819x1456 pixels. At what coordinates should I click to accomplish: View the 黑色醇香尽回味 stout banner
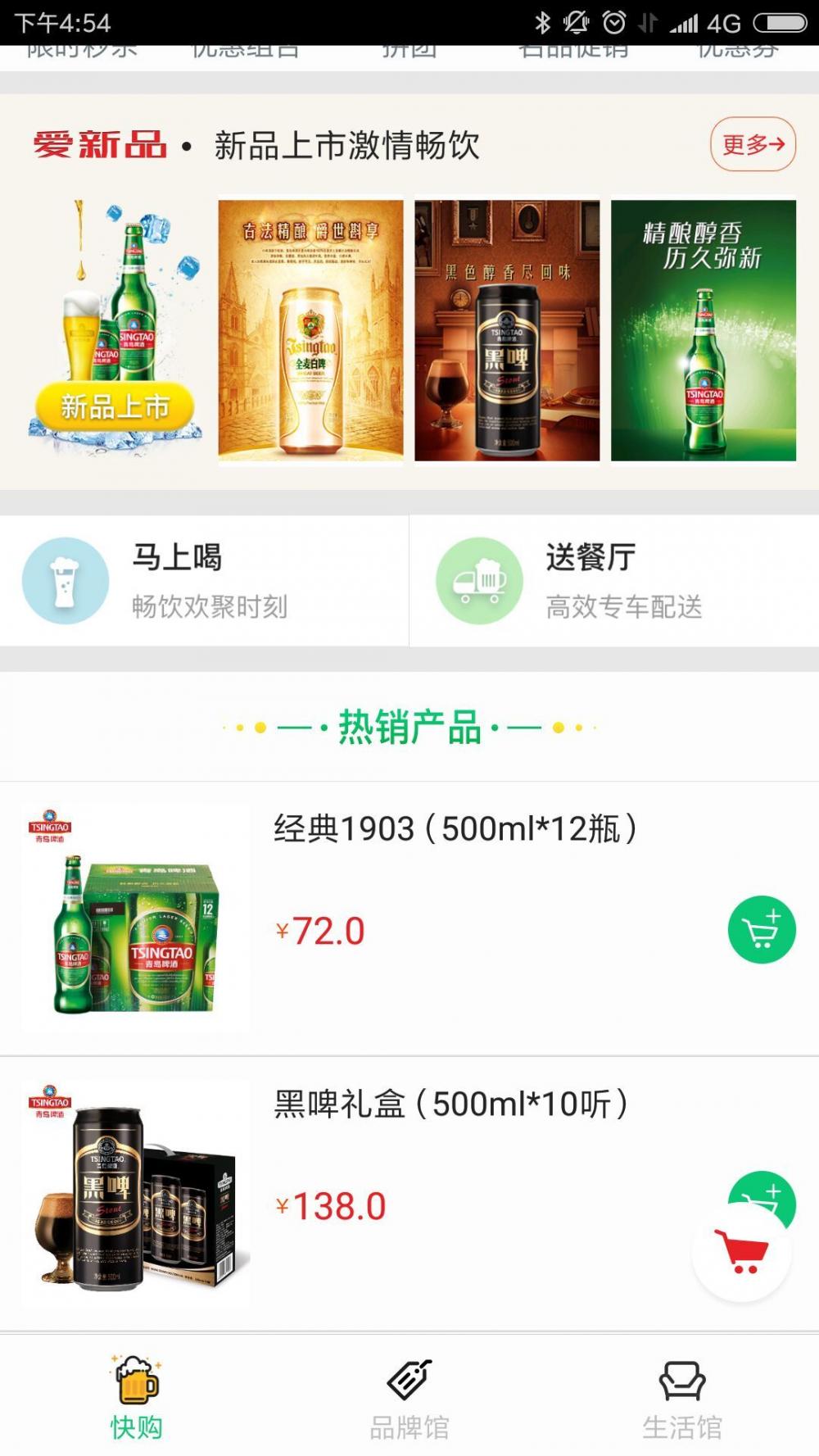(507, 329)
